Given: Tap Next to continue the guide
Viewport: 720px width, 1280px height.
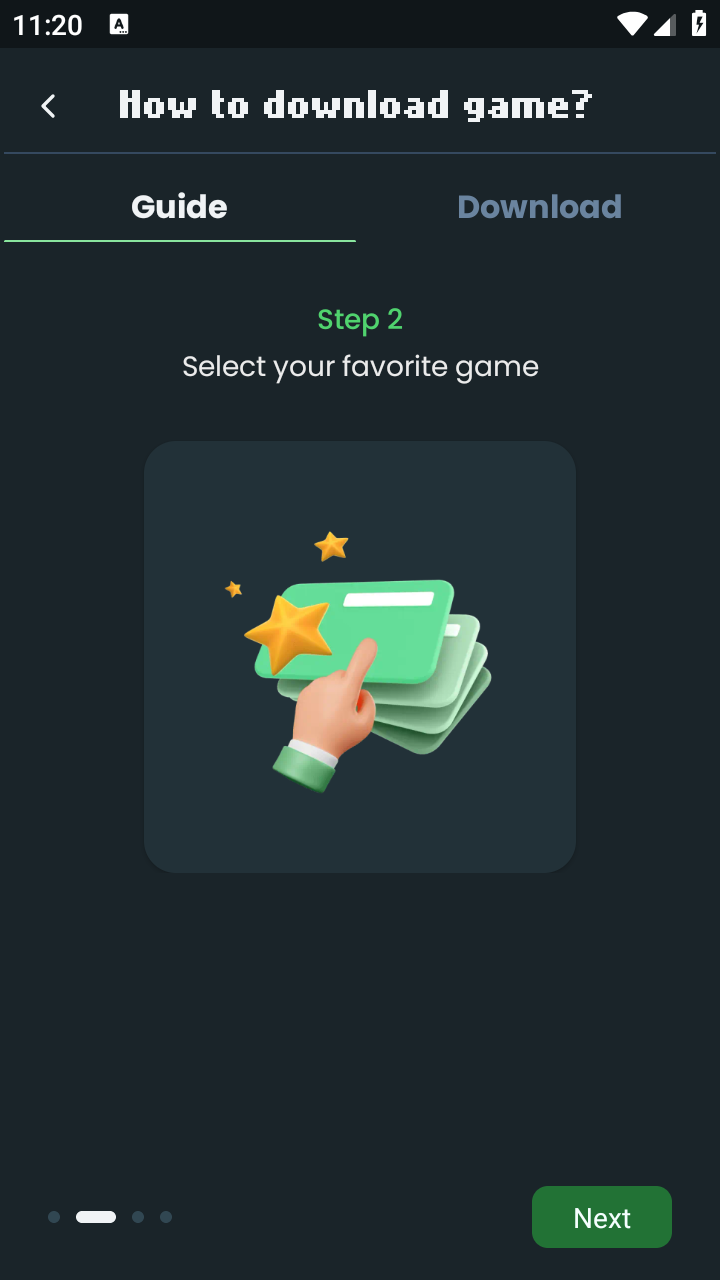Looking at the screenshot, I should tap(601, 1217).
